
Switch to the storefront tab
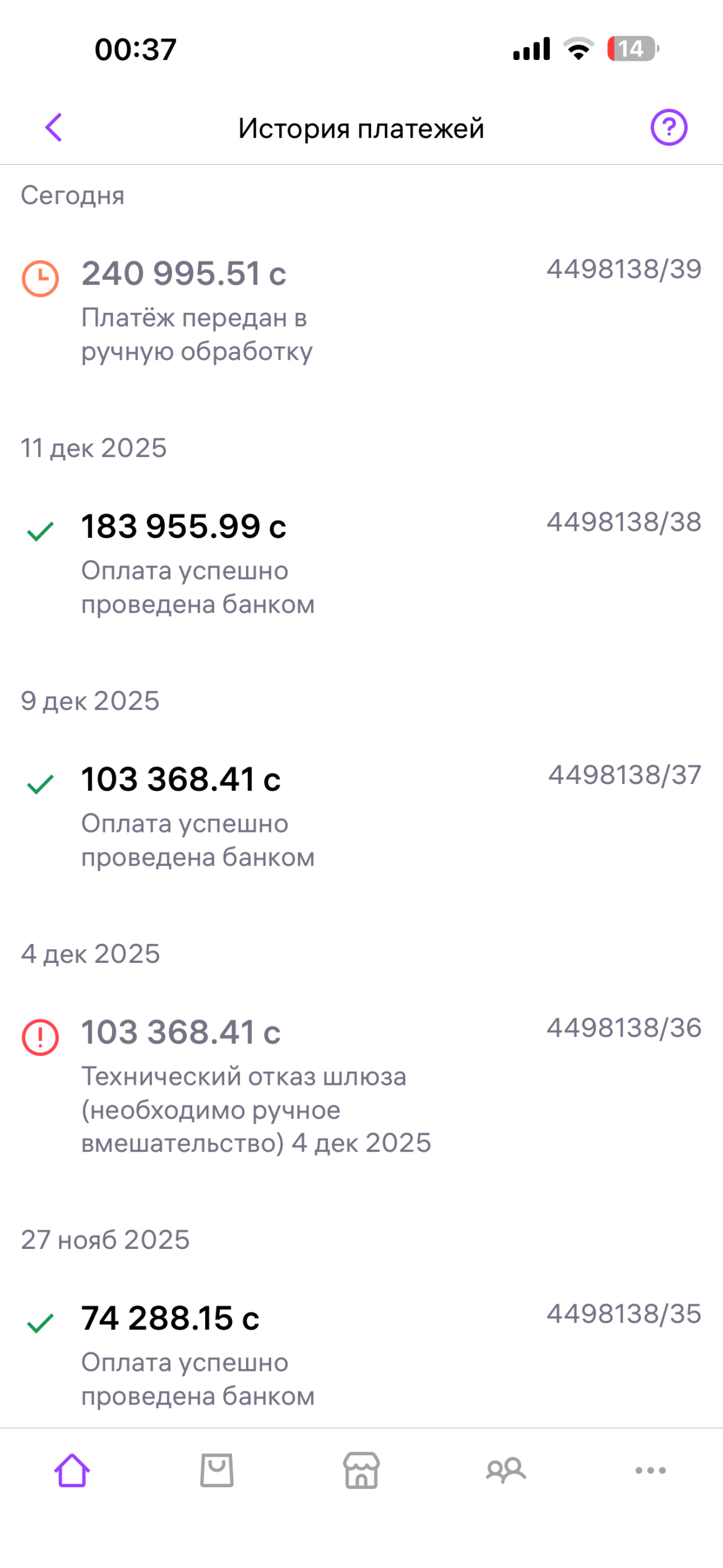click(x=361, y=1469)
